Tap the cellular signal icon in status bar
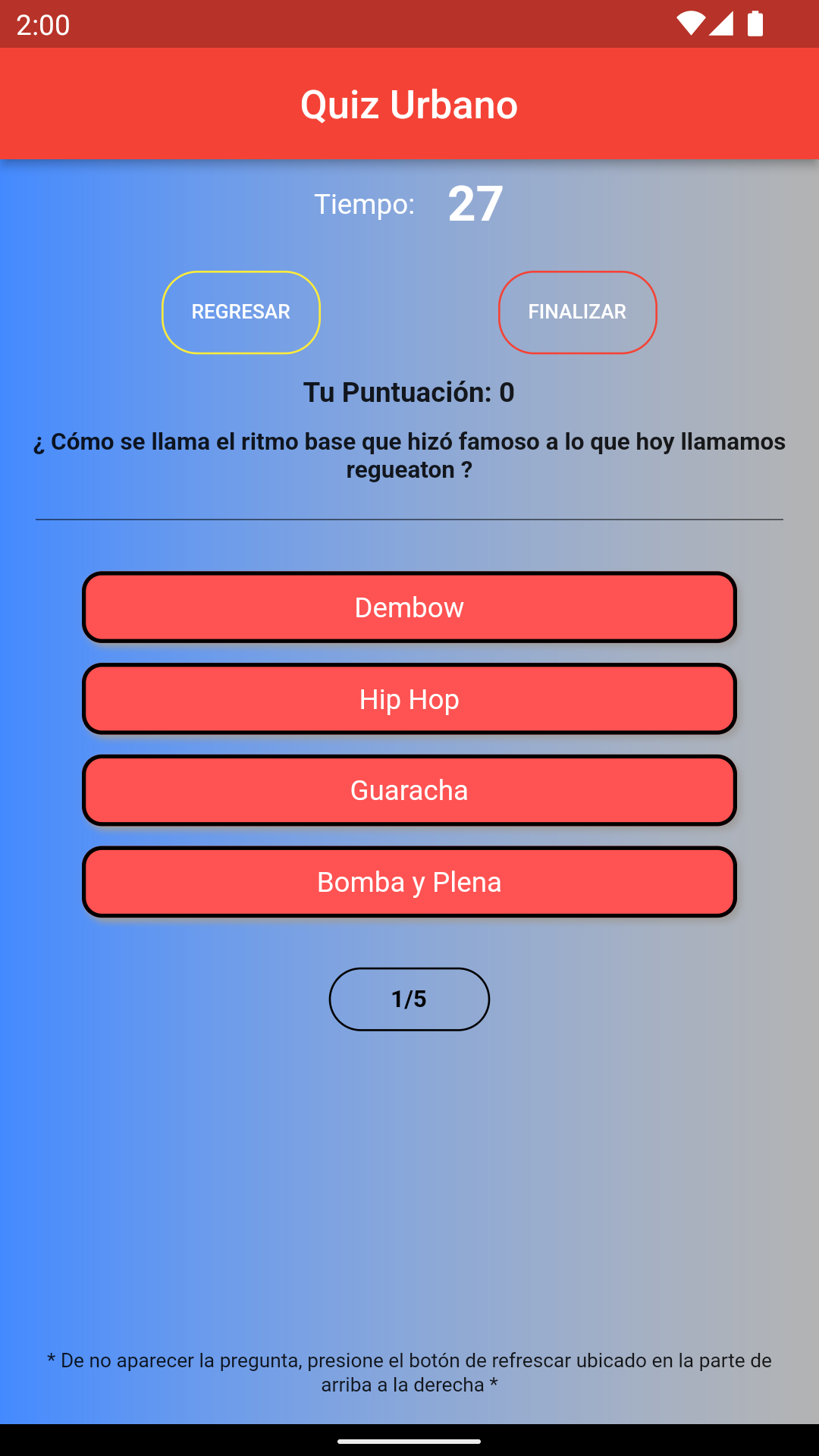This screenshot has height=1456, width=819. [x=720, y=24]
